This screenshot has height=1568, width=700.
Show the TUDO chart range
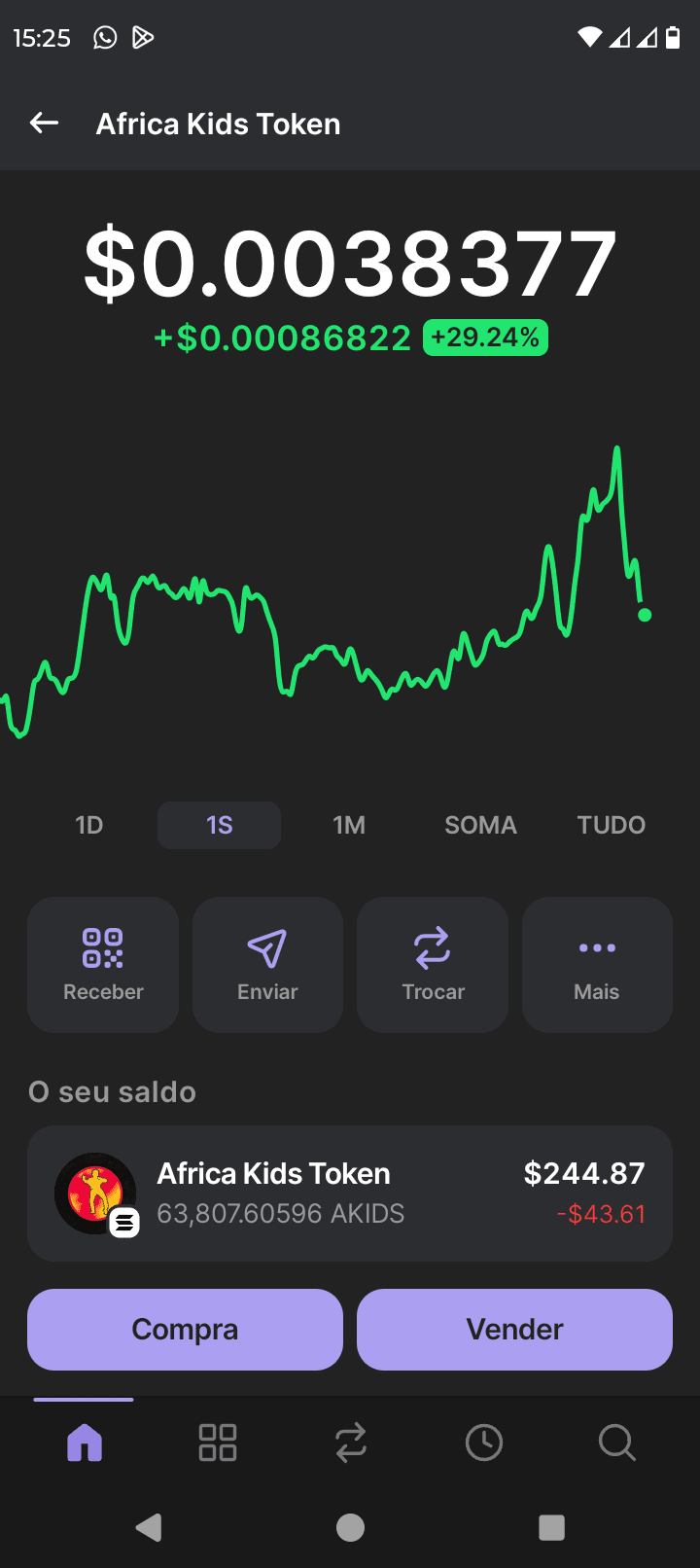tap(612, 825)
